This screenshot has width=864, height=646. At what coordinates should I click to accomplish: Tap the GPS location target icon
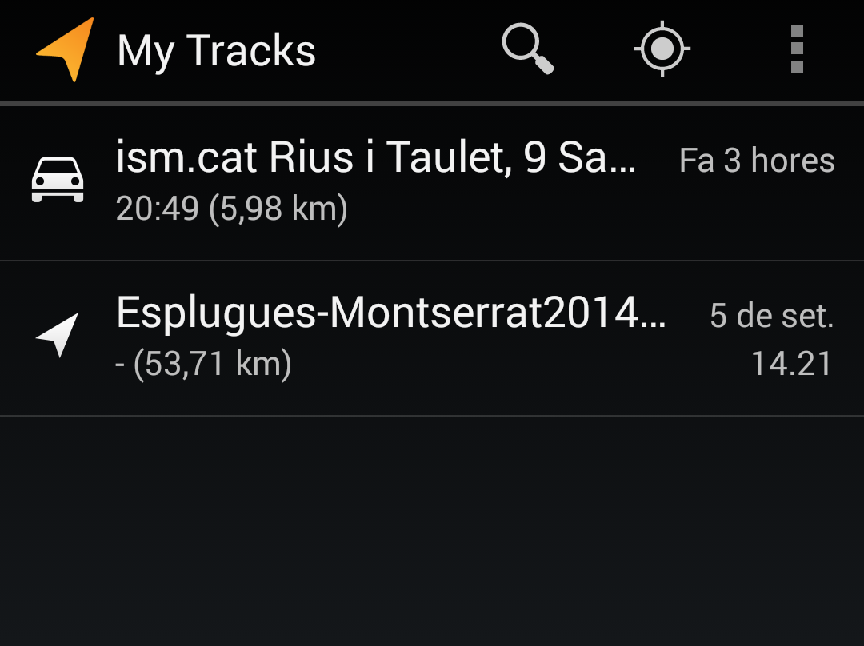point(663,49)
